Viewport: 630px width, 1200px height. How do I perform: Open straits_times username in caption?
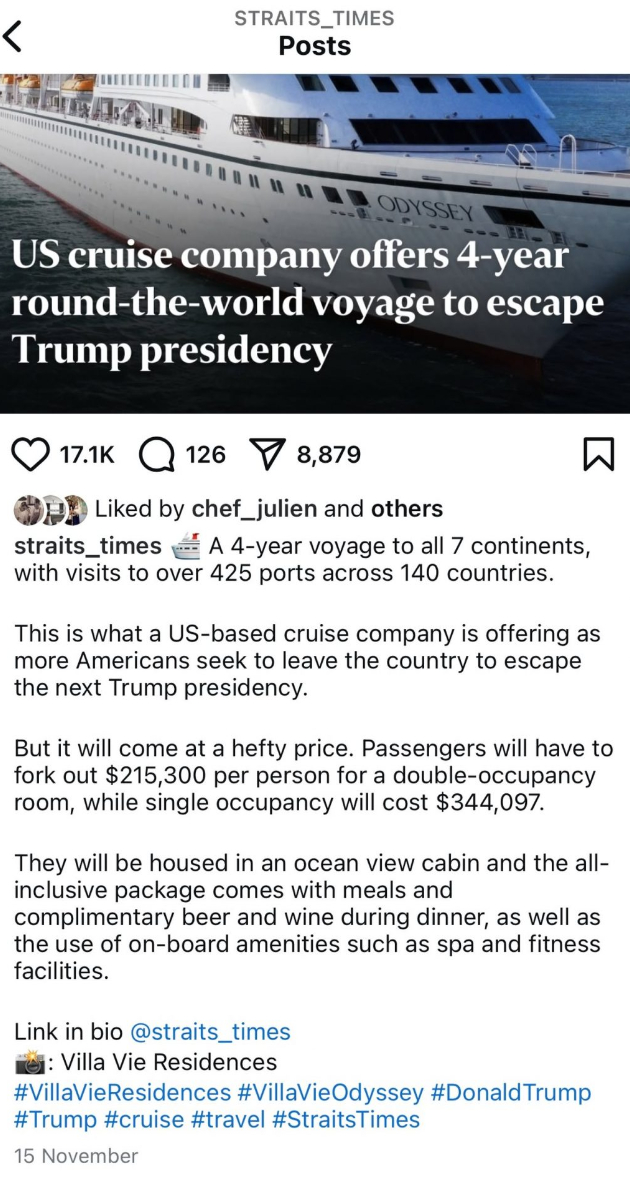(87, 546)
